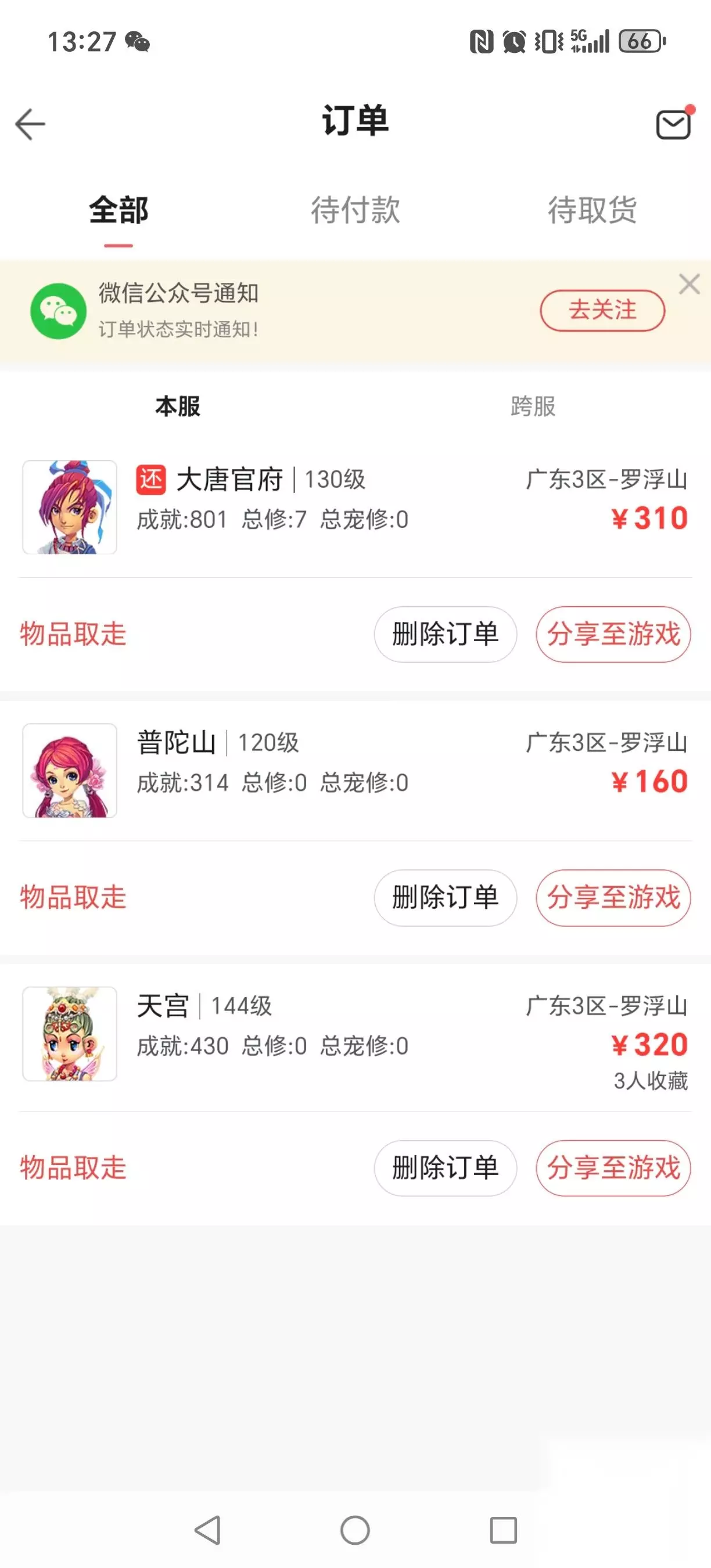Tap the system home button
The width and height of the screenshot is (711, 1568).
(x=355, y=1530)
